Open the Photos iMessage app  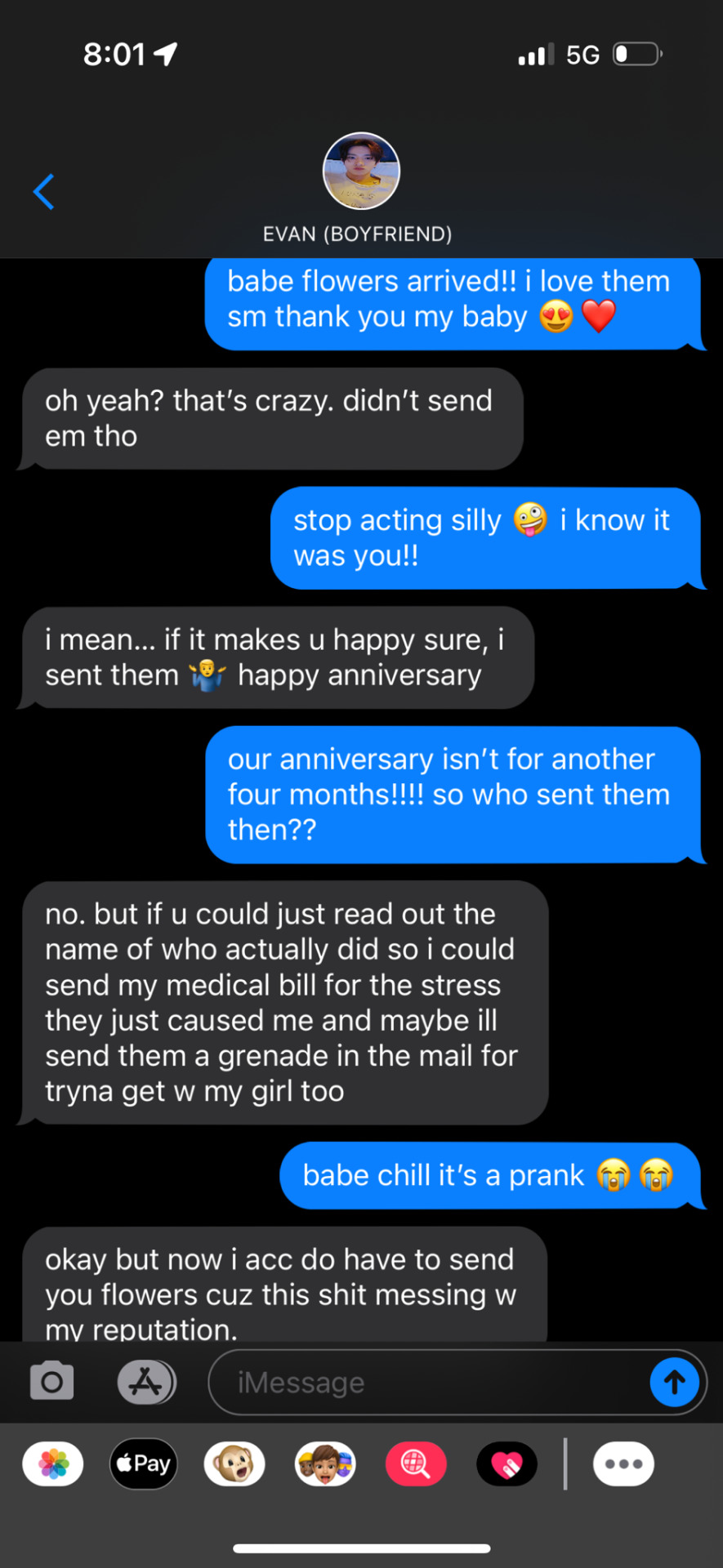(x=53, y=1463)
